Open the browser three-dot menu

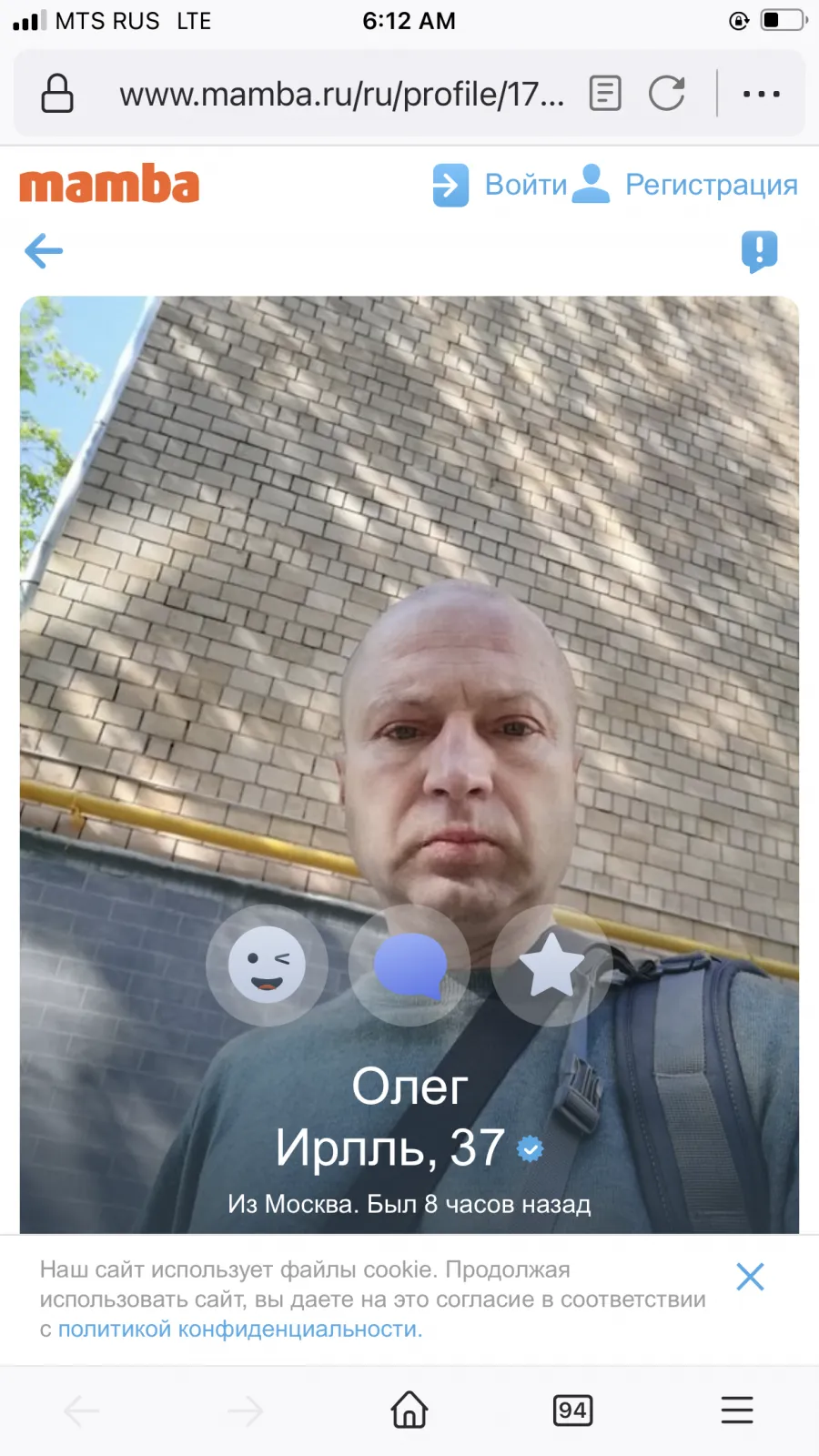click(x=762, y=94)
